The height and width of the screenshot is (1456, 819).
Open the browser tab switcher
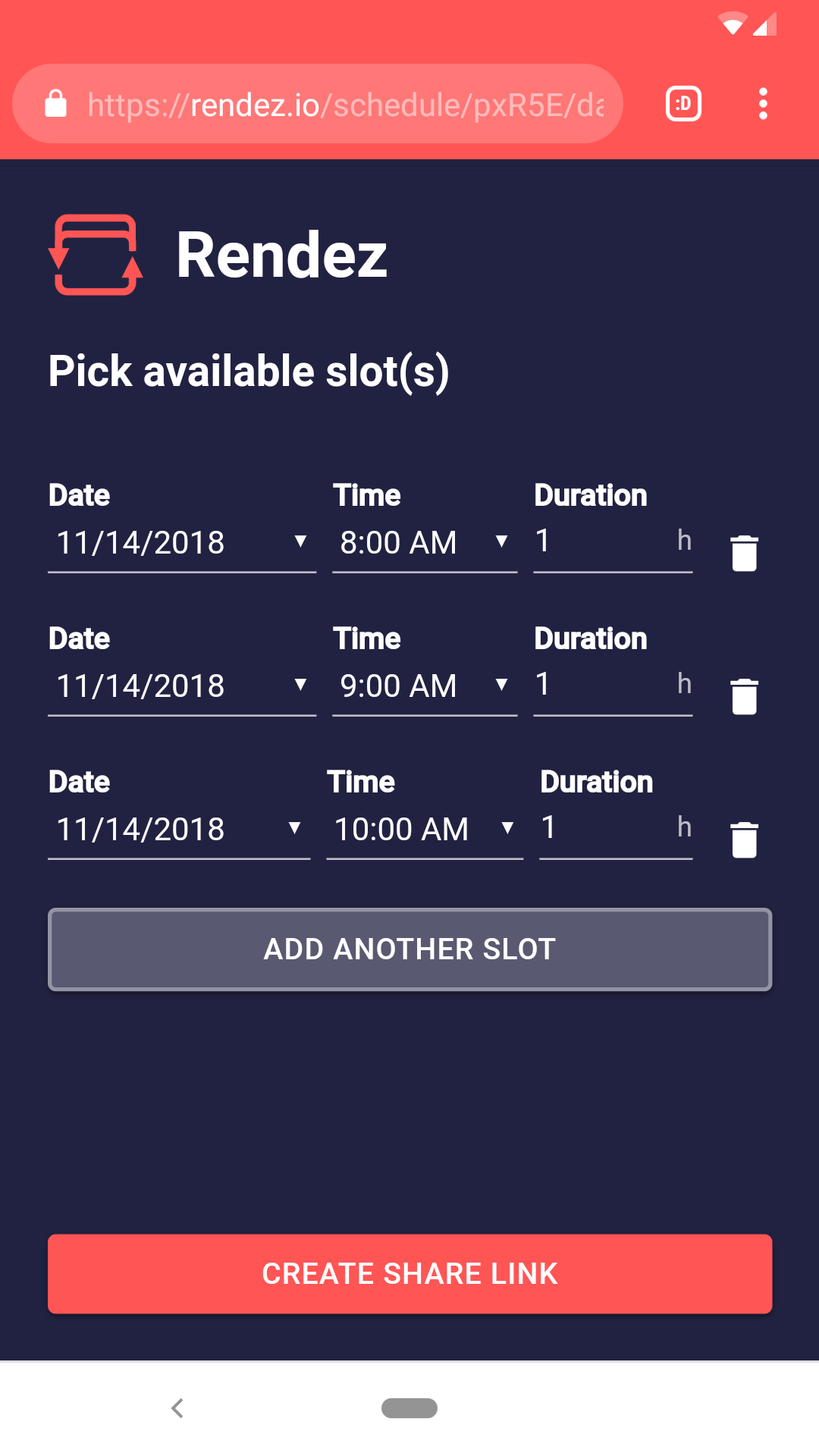click(682, 104)
